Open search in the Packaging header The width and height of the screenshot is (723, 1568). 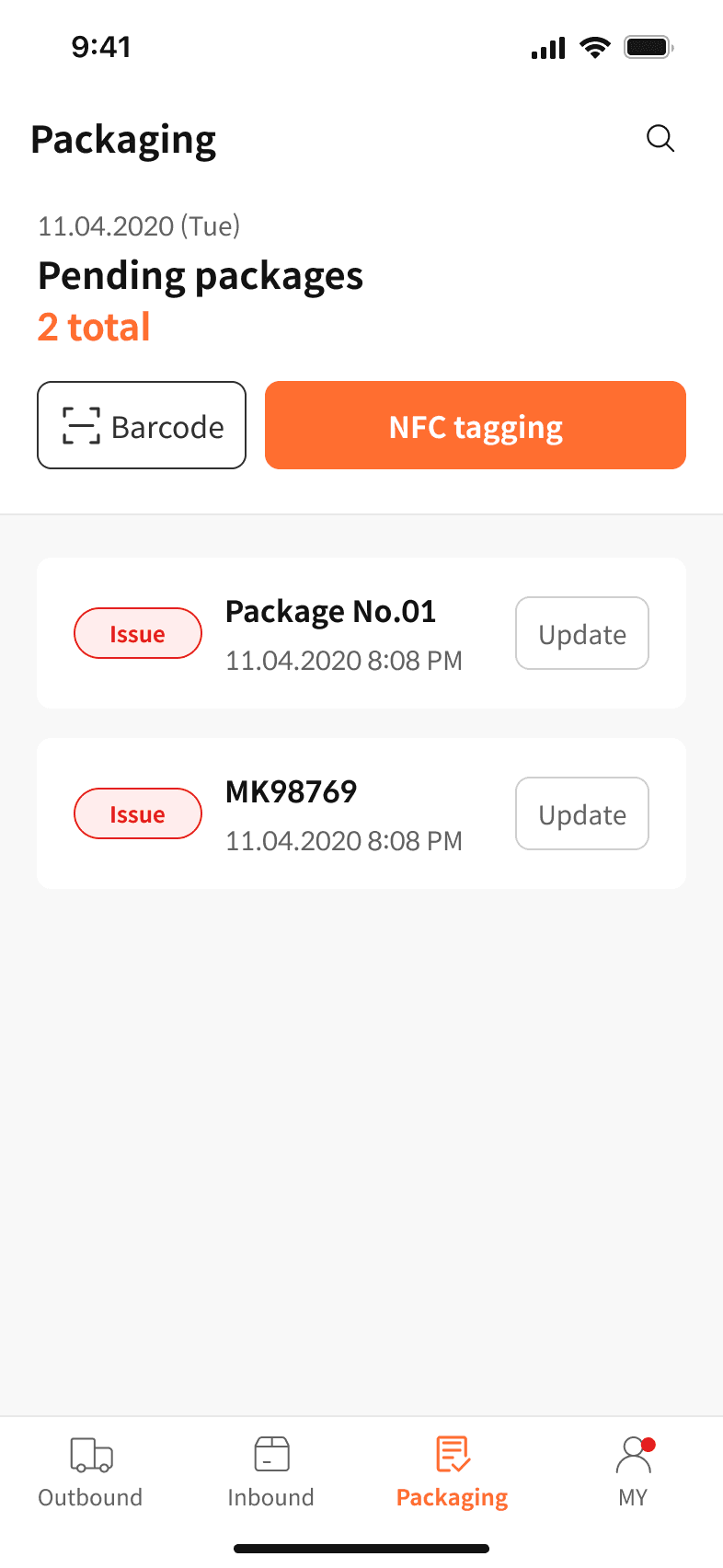click(x=660, y=139)
